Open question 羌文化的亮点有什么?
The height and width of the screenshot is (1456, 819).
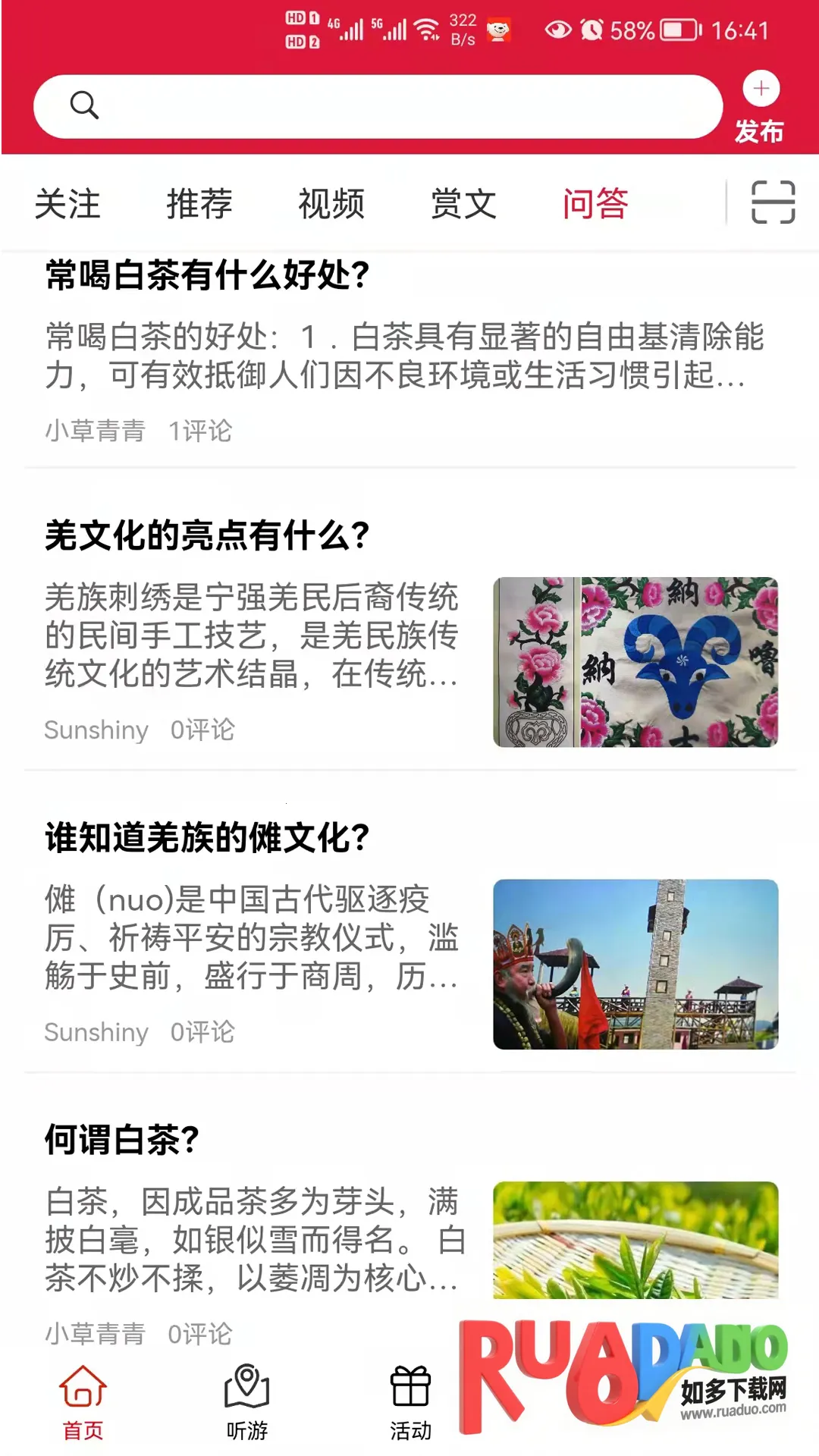pos(207,535)
